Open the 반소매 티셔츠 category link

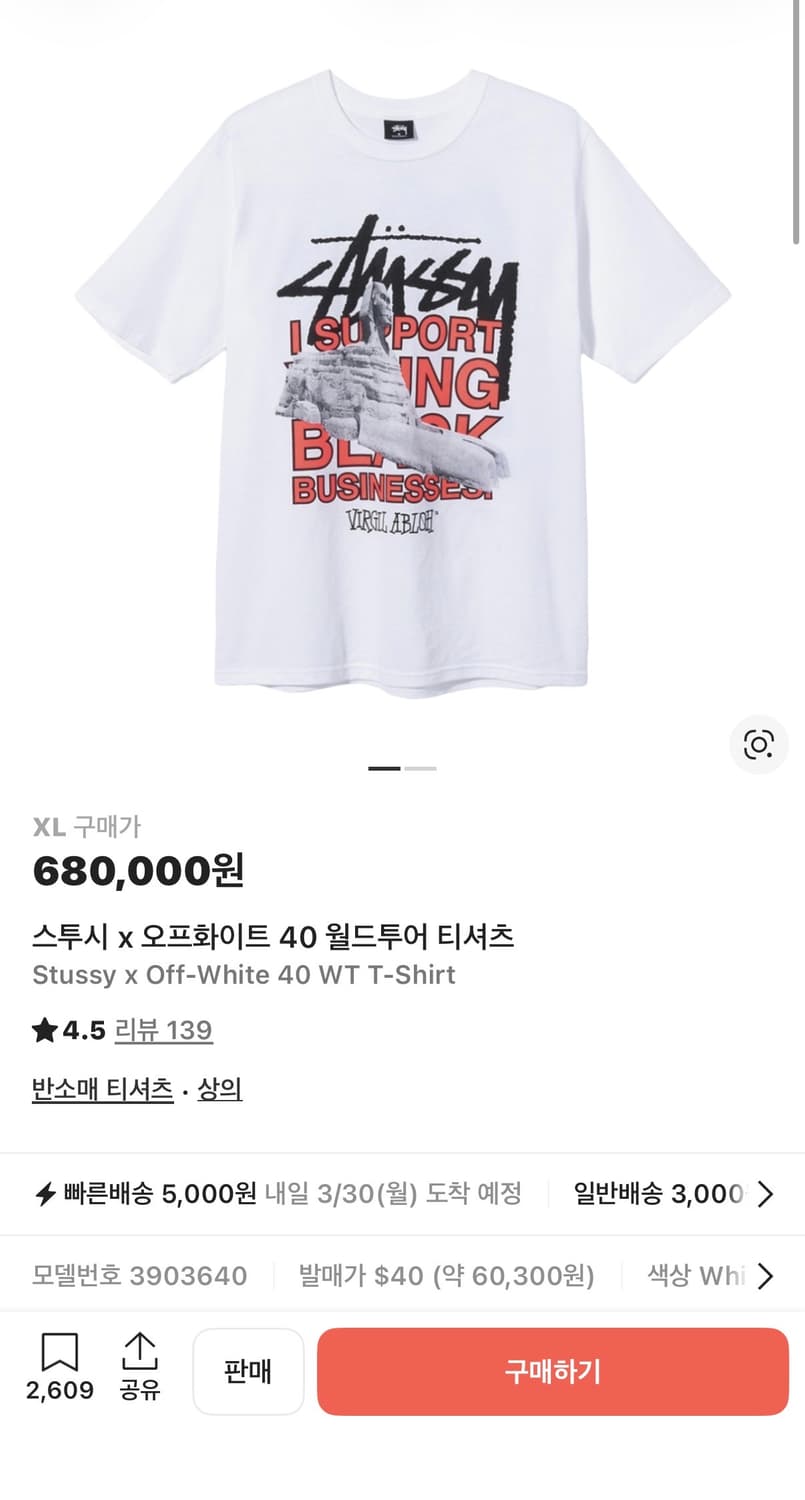click(x=101, y=1089)
